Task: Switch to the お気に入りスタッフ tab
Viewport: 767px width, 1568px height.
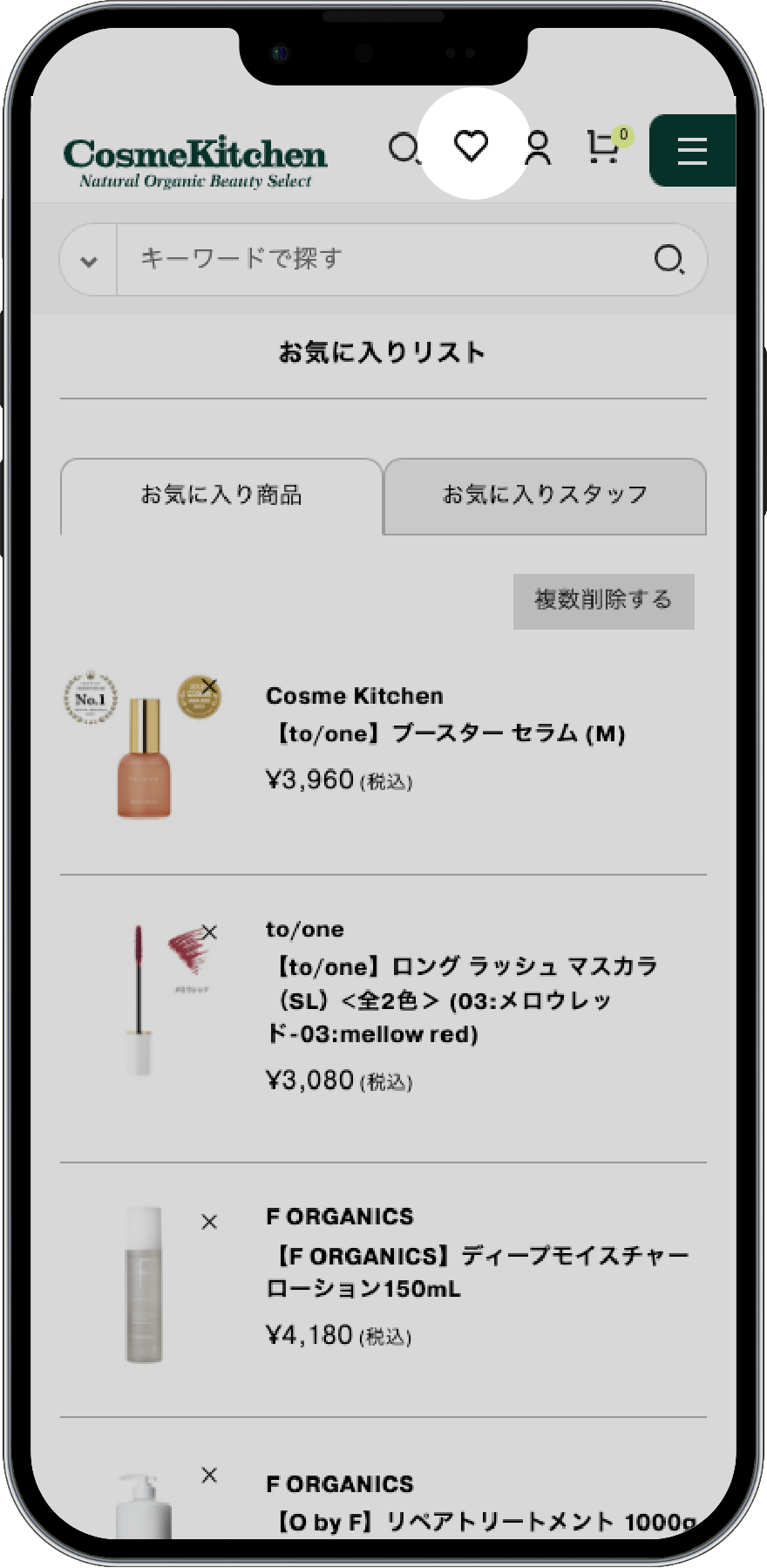Action: pos(545,495)
